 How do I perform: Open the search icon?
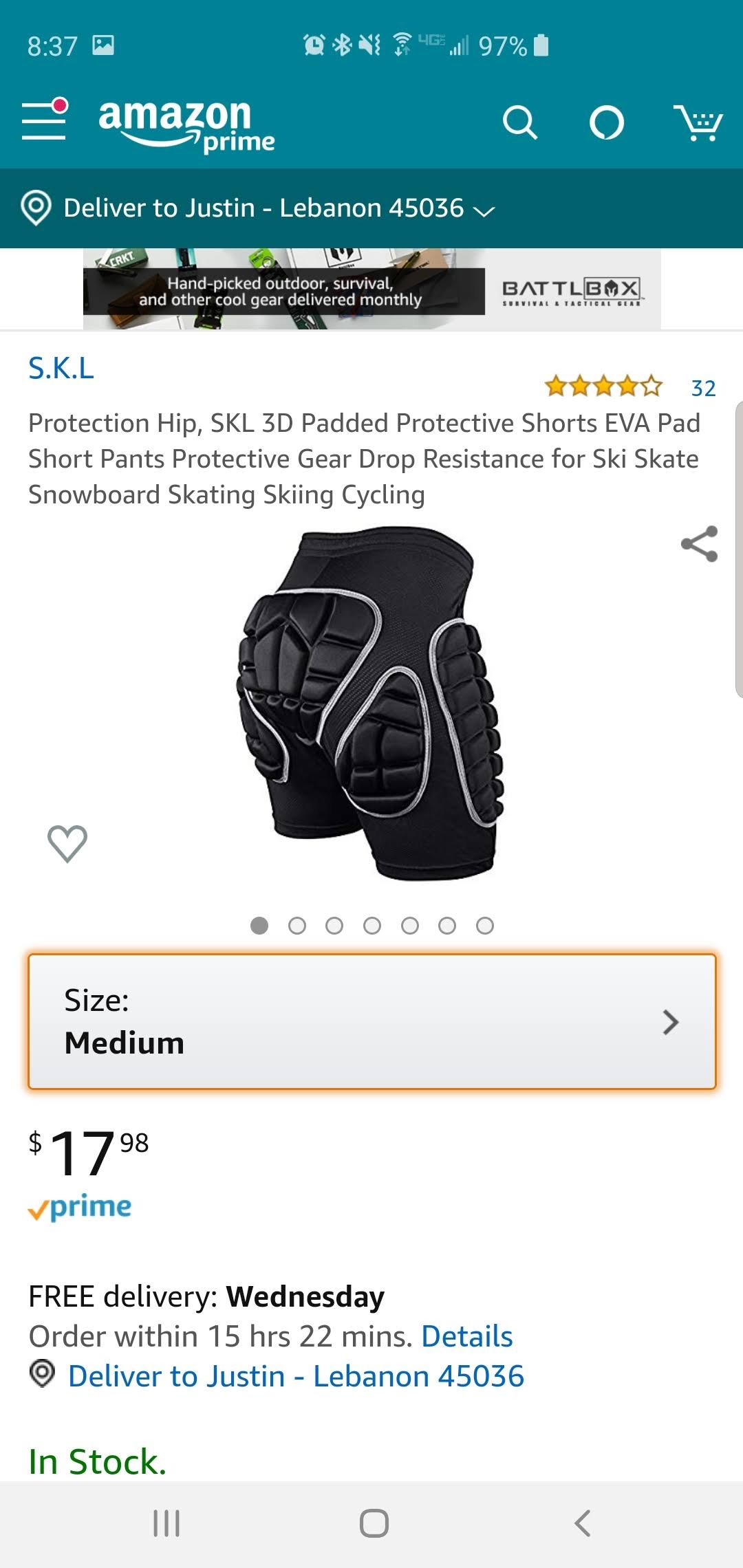[520, 123]
